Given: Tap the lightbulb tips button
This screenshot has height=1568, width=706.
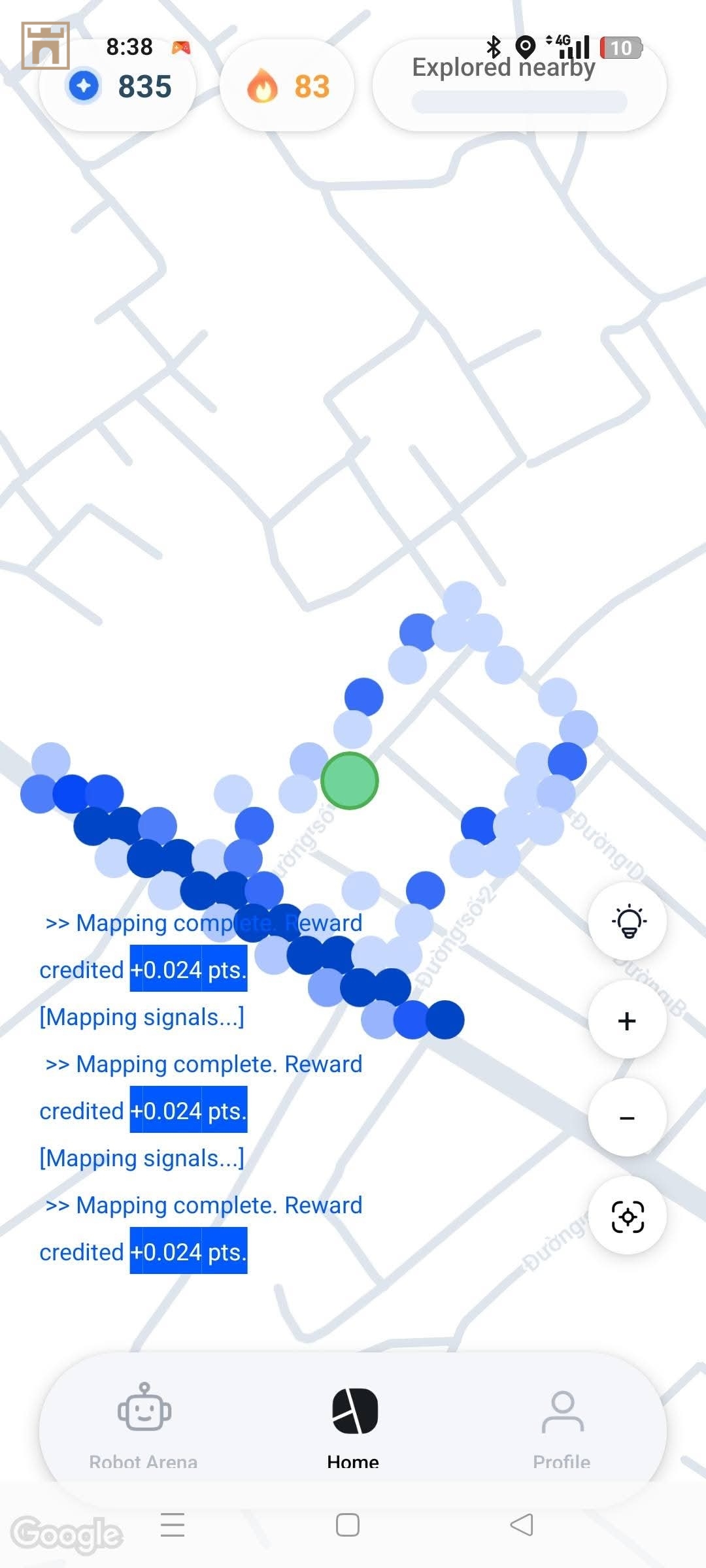Looking at the screenshot, I should click(628, 921).
